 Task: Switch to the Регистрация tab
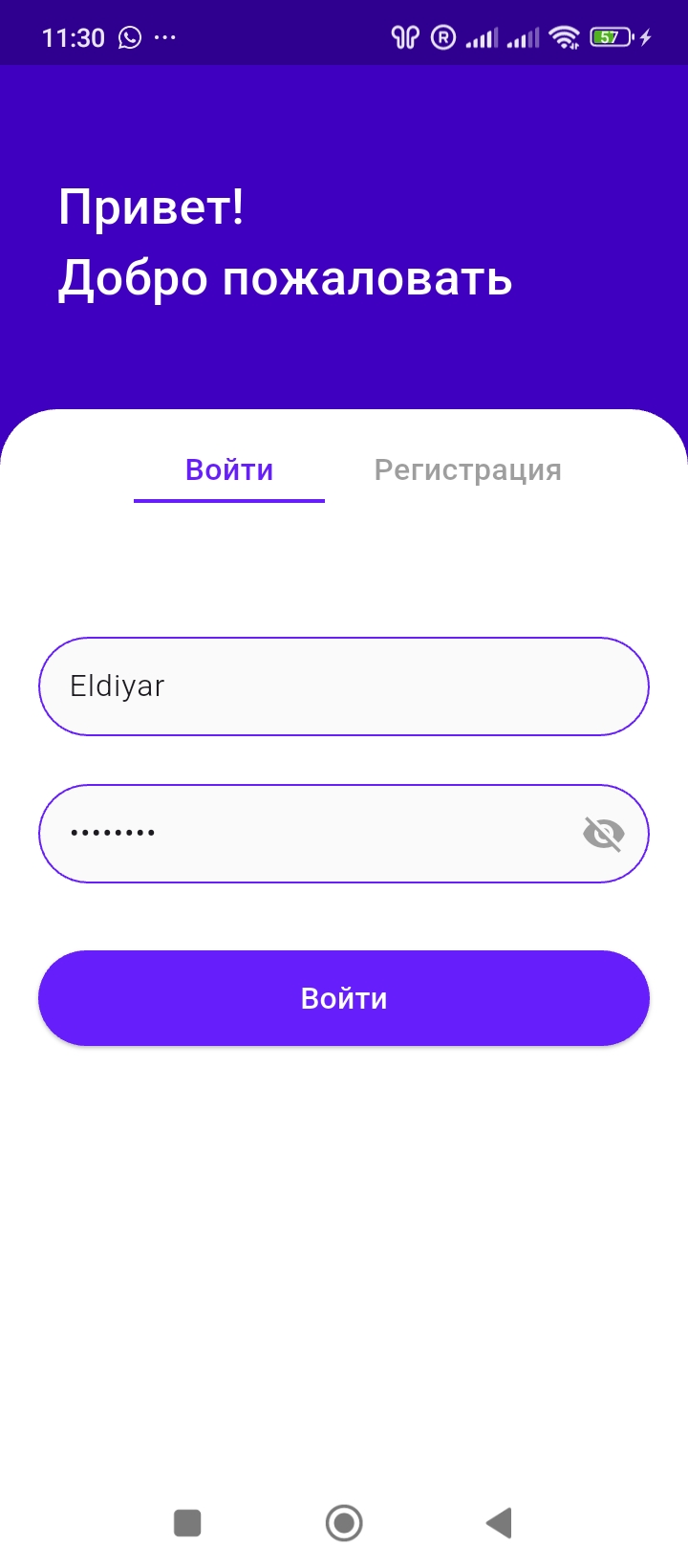[467, 470]
